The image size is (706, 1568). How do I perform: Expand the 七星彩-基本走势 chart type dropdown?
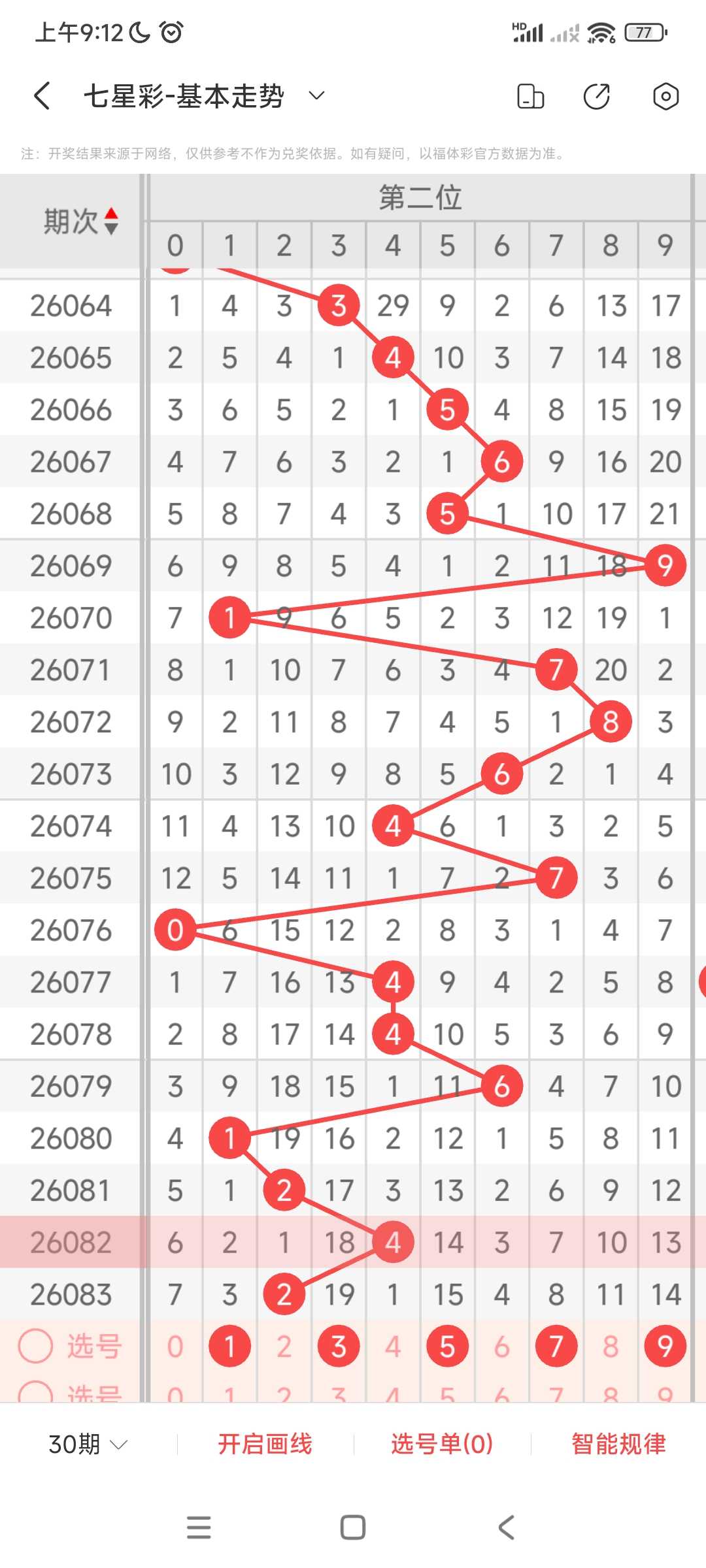point(316,96)
